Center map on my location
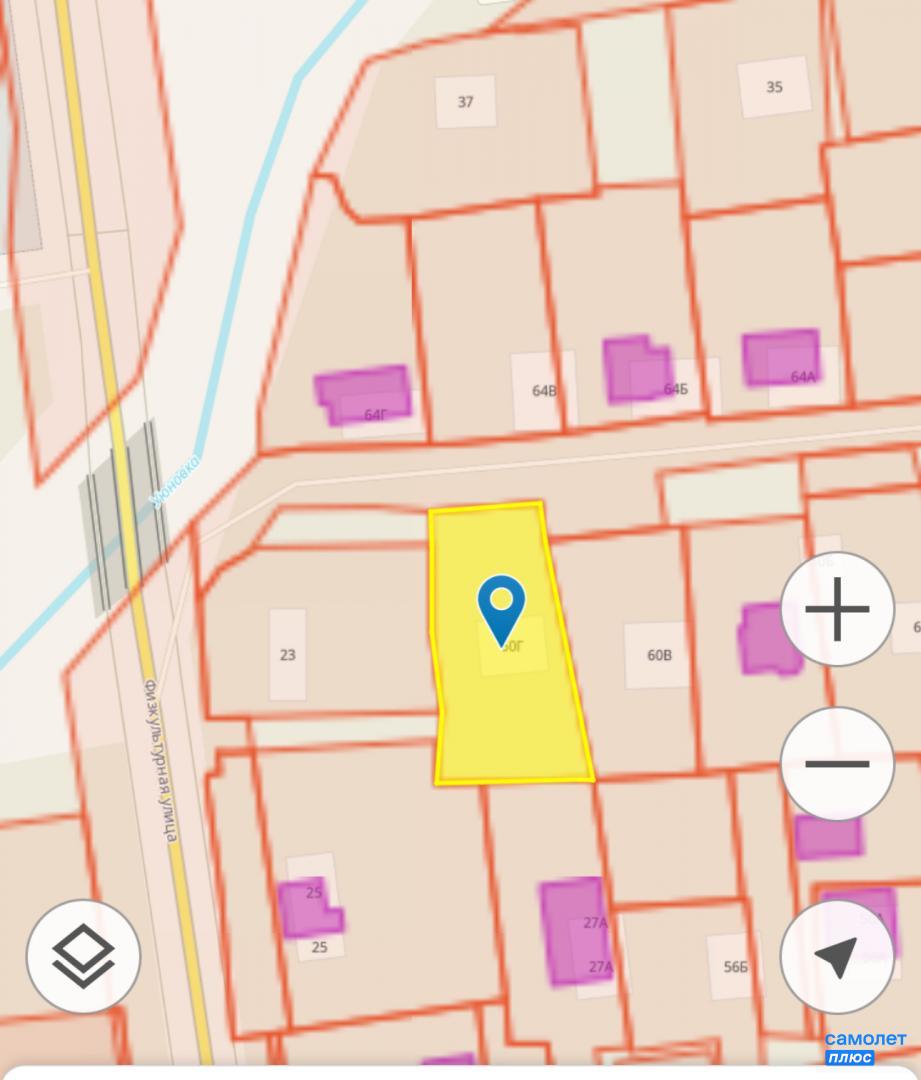 (x=836, y=956)
